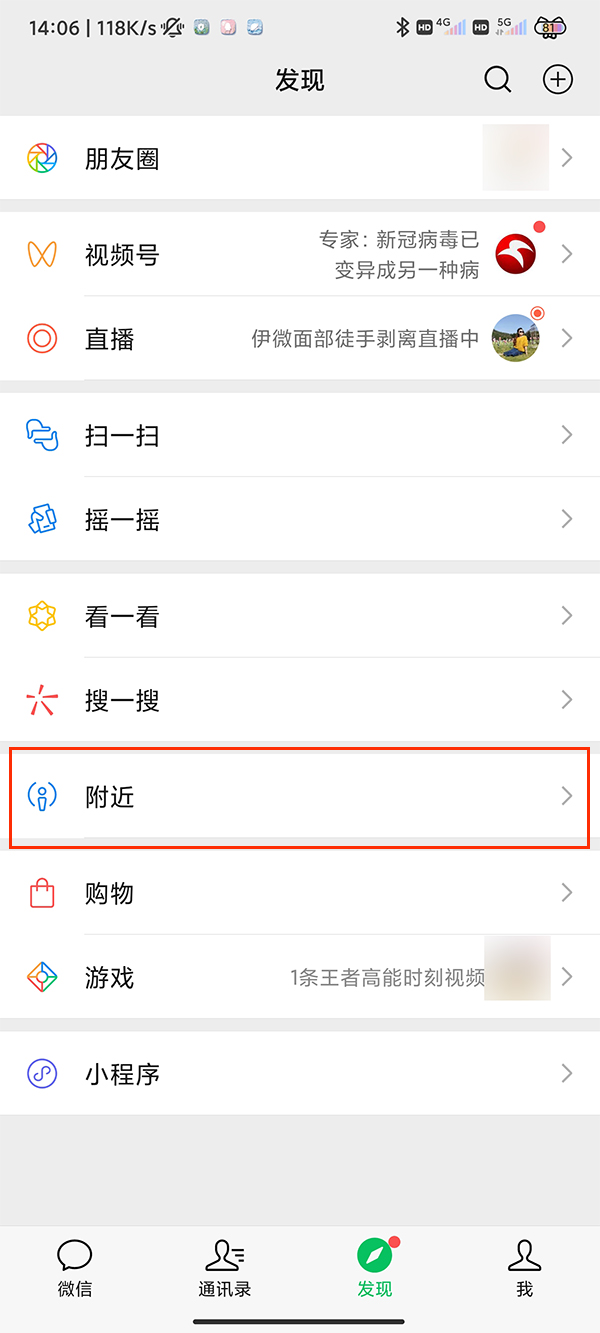The width and height of the screenshot is (600, 1333).
Task: Open 购物 Shopping
Action: 300,893
